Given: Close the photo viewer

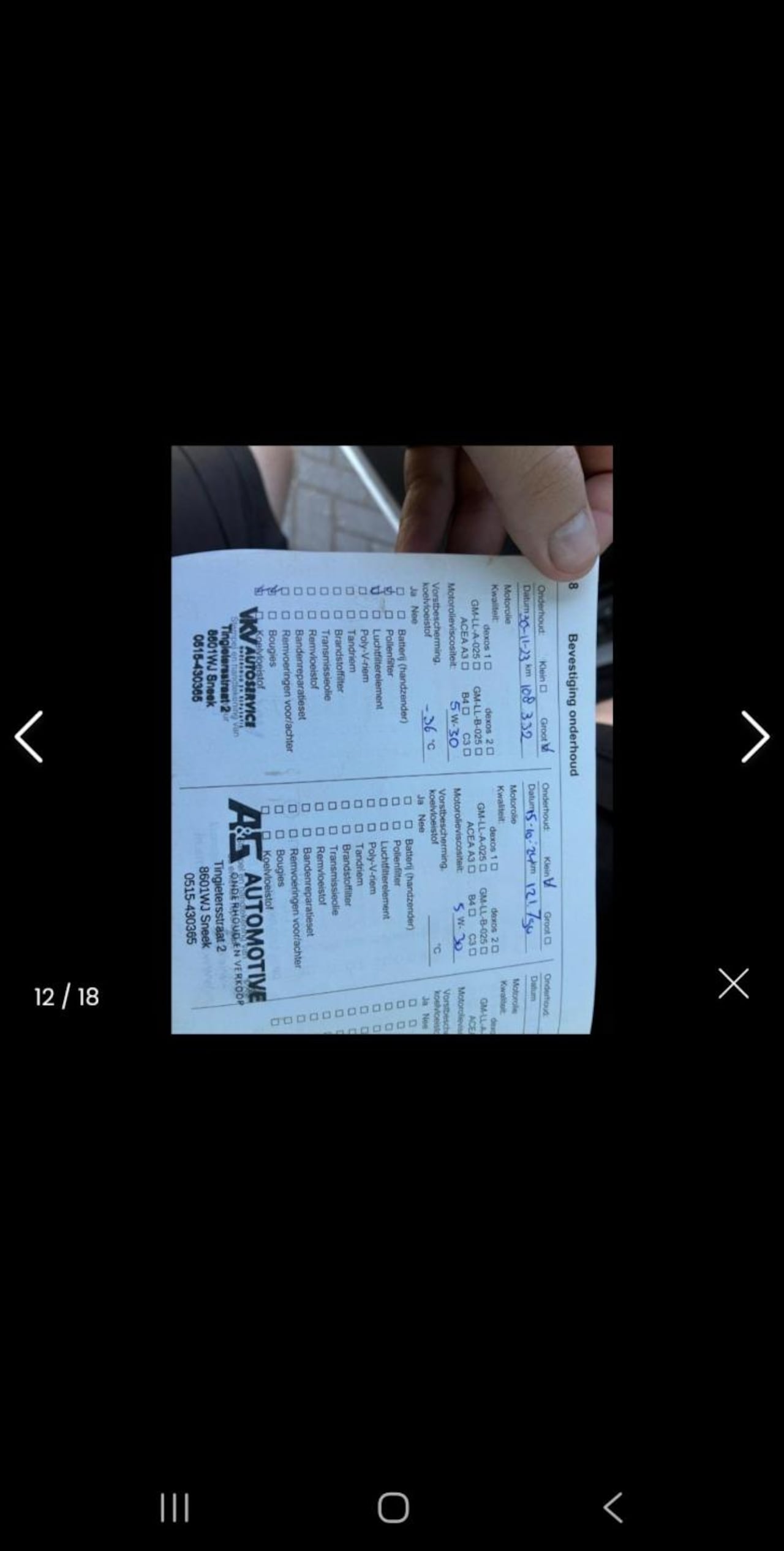Looking at the screenshot, I should [x=733, y=983].
